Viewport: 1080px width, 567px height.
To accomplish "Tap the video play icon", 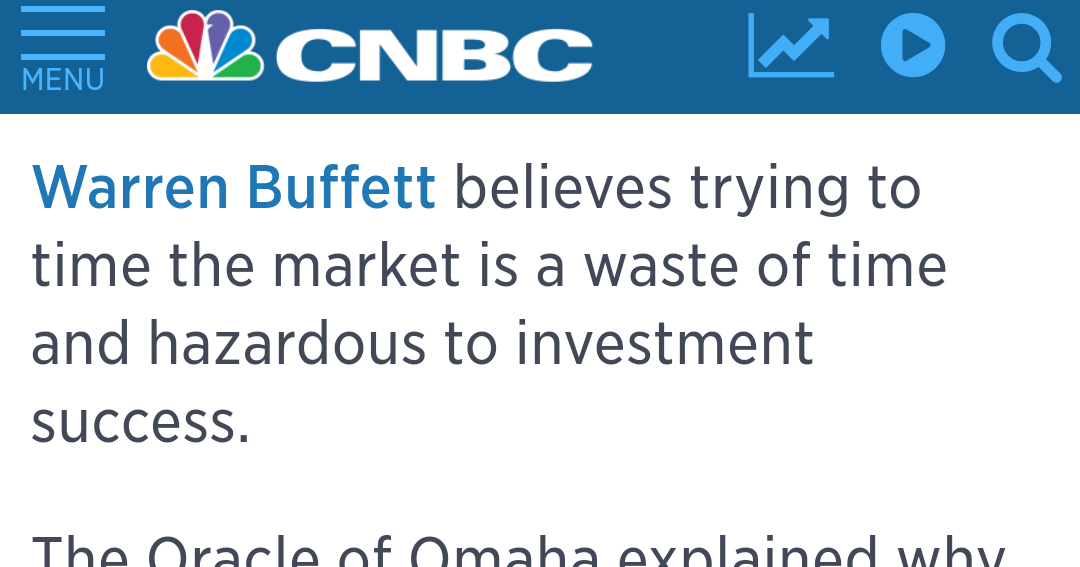I will (x=913, y=46).
